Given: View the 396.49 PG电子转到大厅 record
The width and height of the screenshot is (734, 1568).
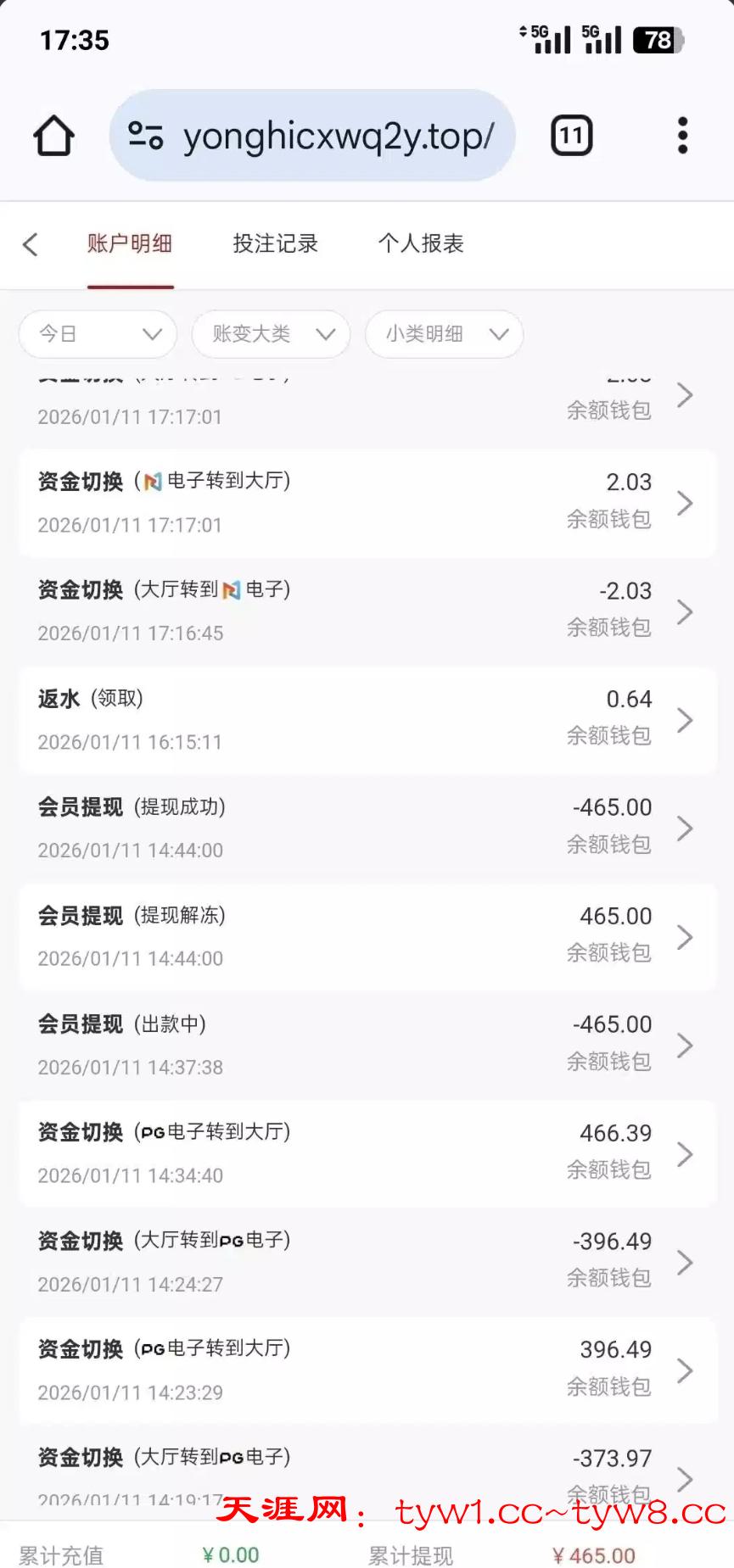Looking at the screenshot, I should pos(367,1370).
